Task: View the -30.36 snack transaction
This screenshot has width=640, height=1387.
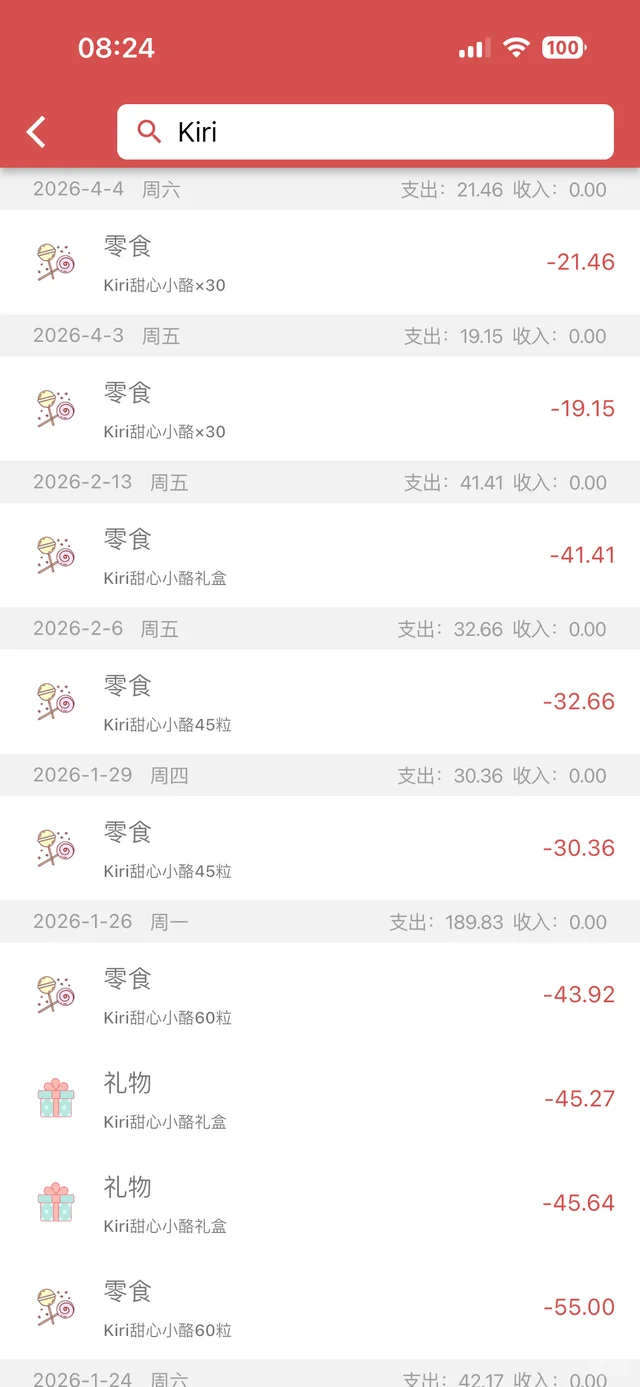Action: tap(320, 848)
